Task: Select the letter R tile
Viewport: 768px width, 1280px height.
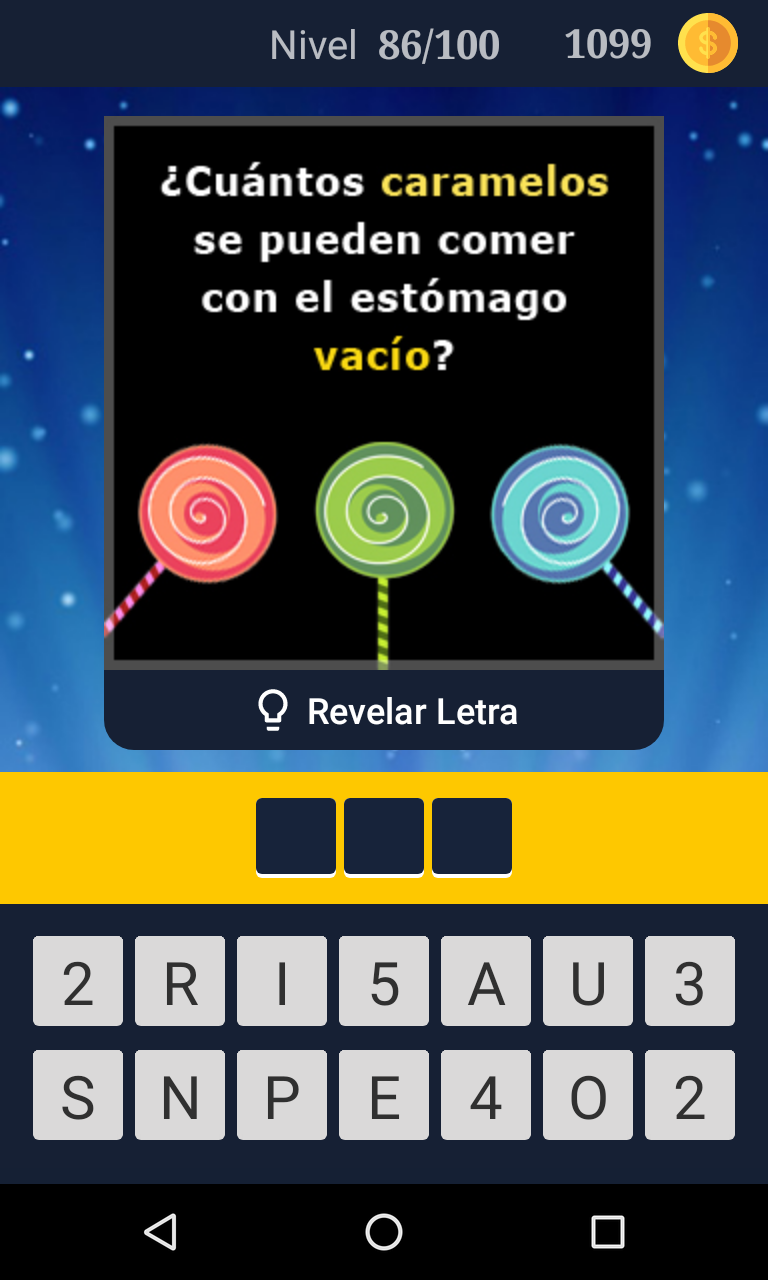Action: [x=180, y=982]
